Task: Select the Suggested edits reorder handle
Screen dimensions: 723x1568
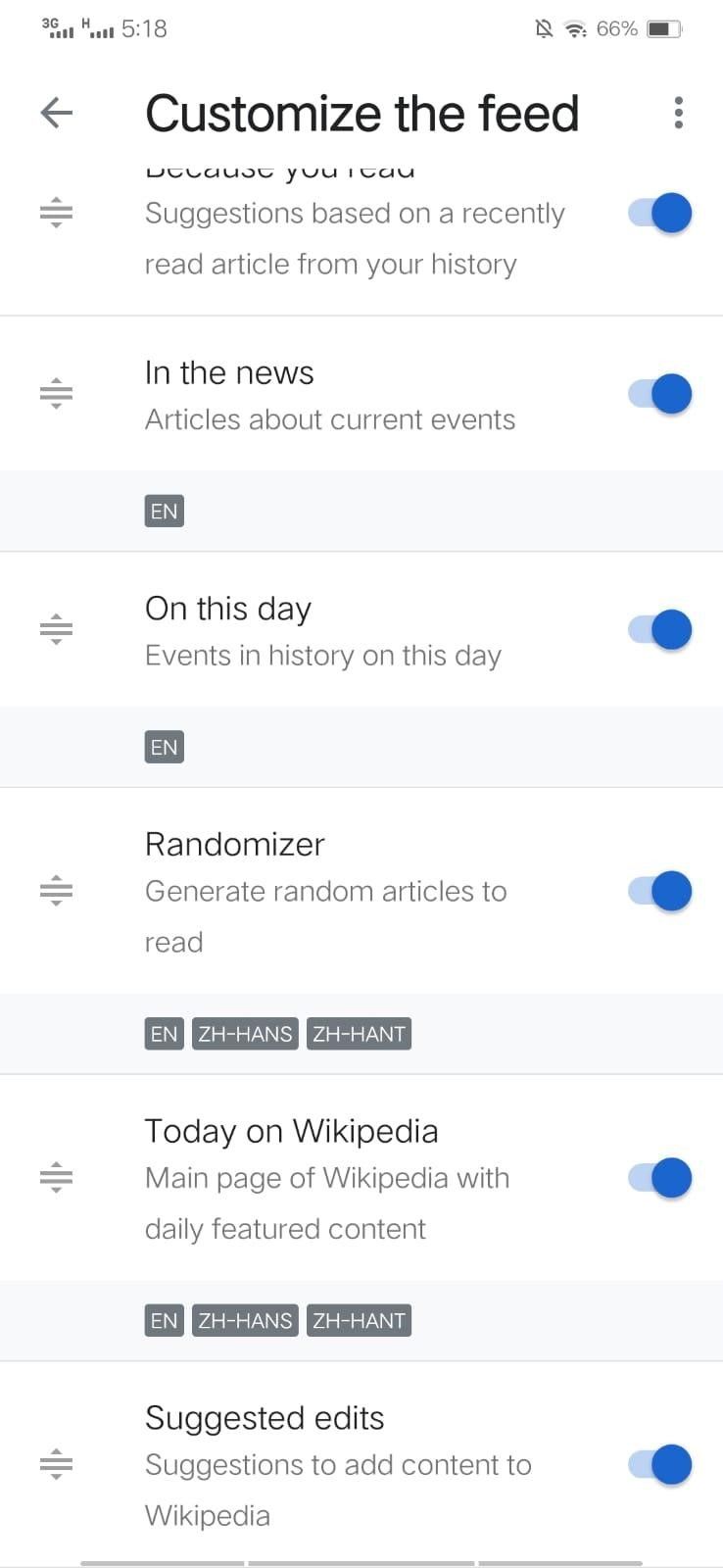Action: click(x=56, y=1464)
